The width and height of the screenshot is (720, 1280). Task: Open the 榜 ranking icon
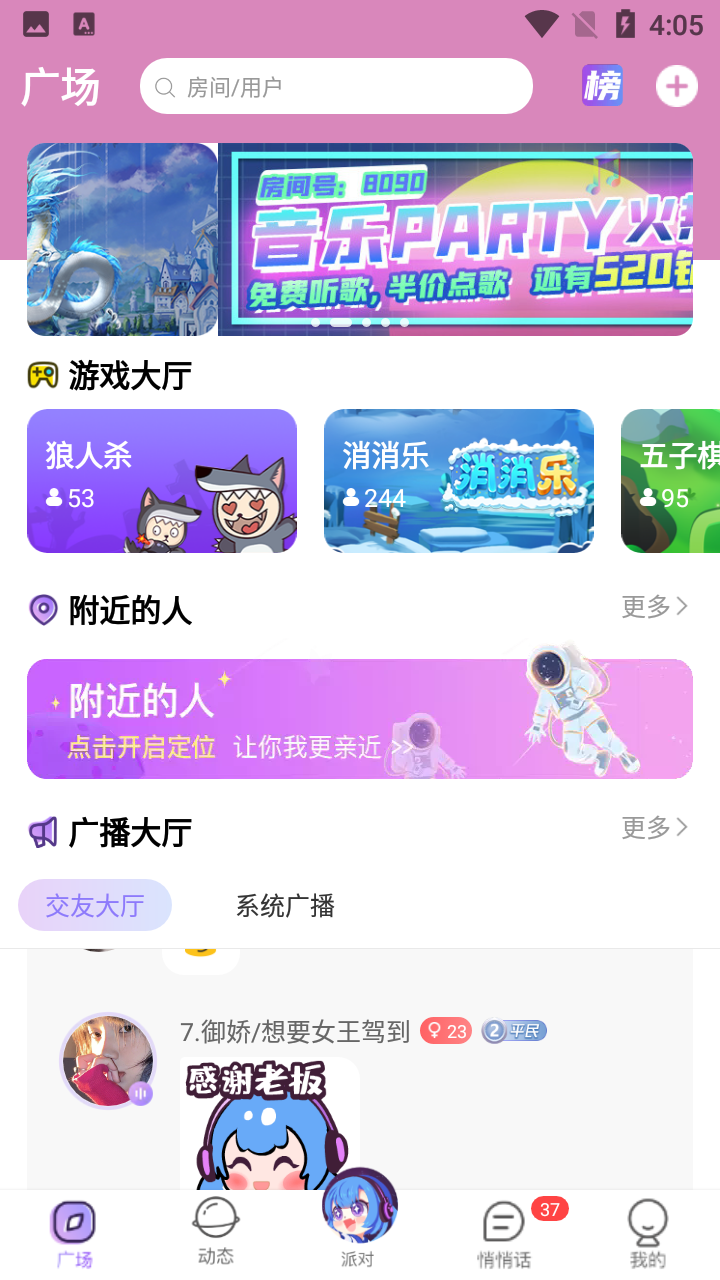point(602,86)
